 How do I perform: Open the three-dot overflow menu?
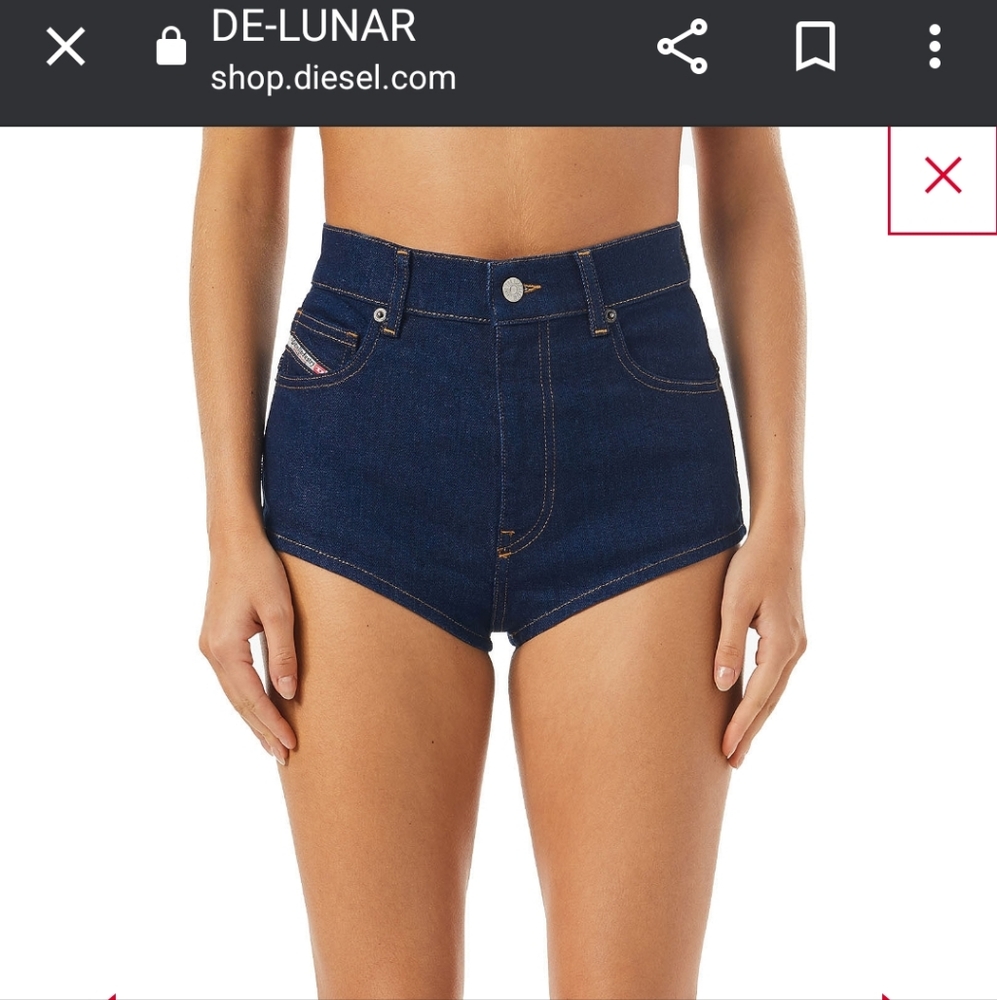pos(933,45)
